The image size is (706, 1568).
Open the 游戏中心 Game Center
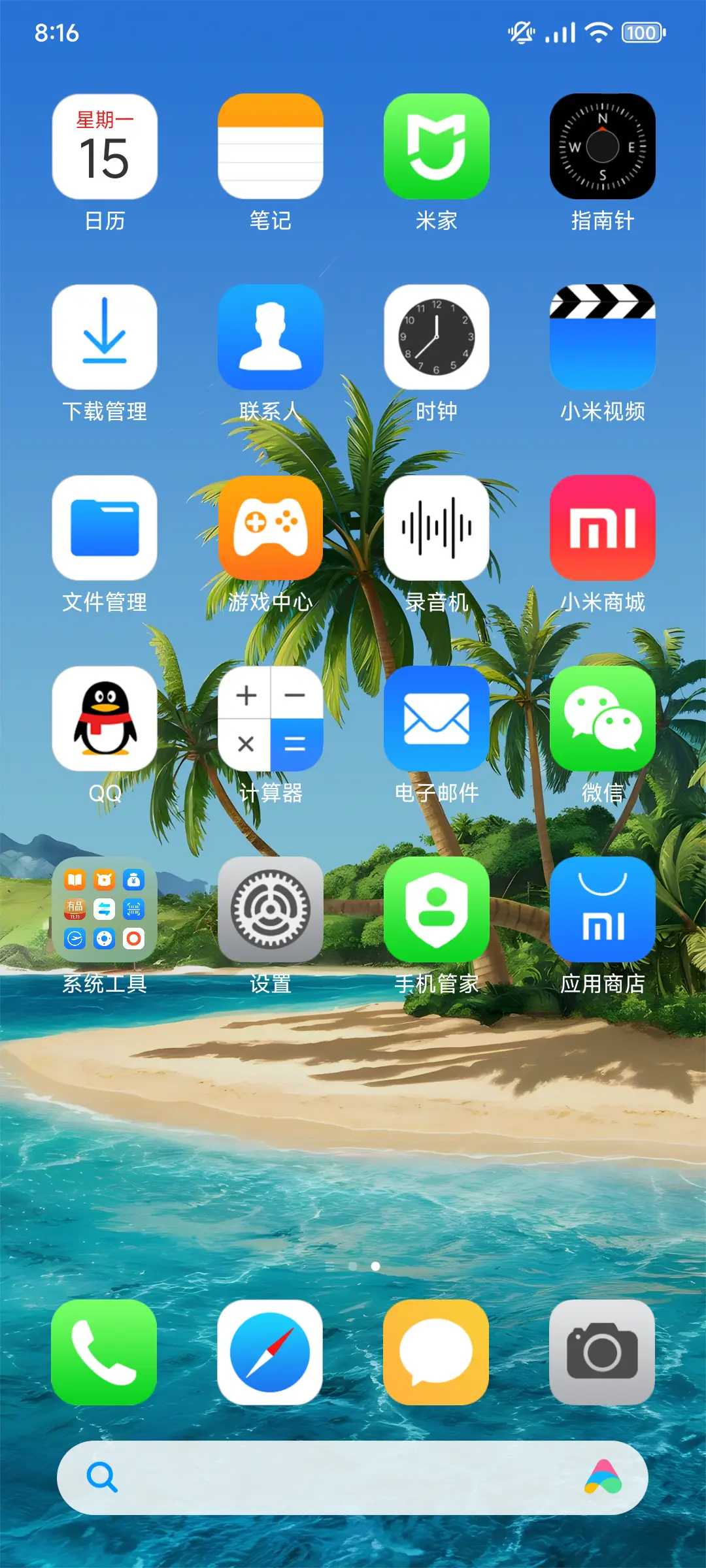[271, 529]
